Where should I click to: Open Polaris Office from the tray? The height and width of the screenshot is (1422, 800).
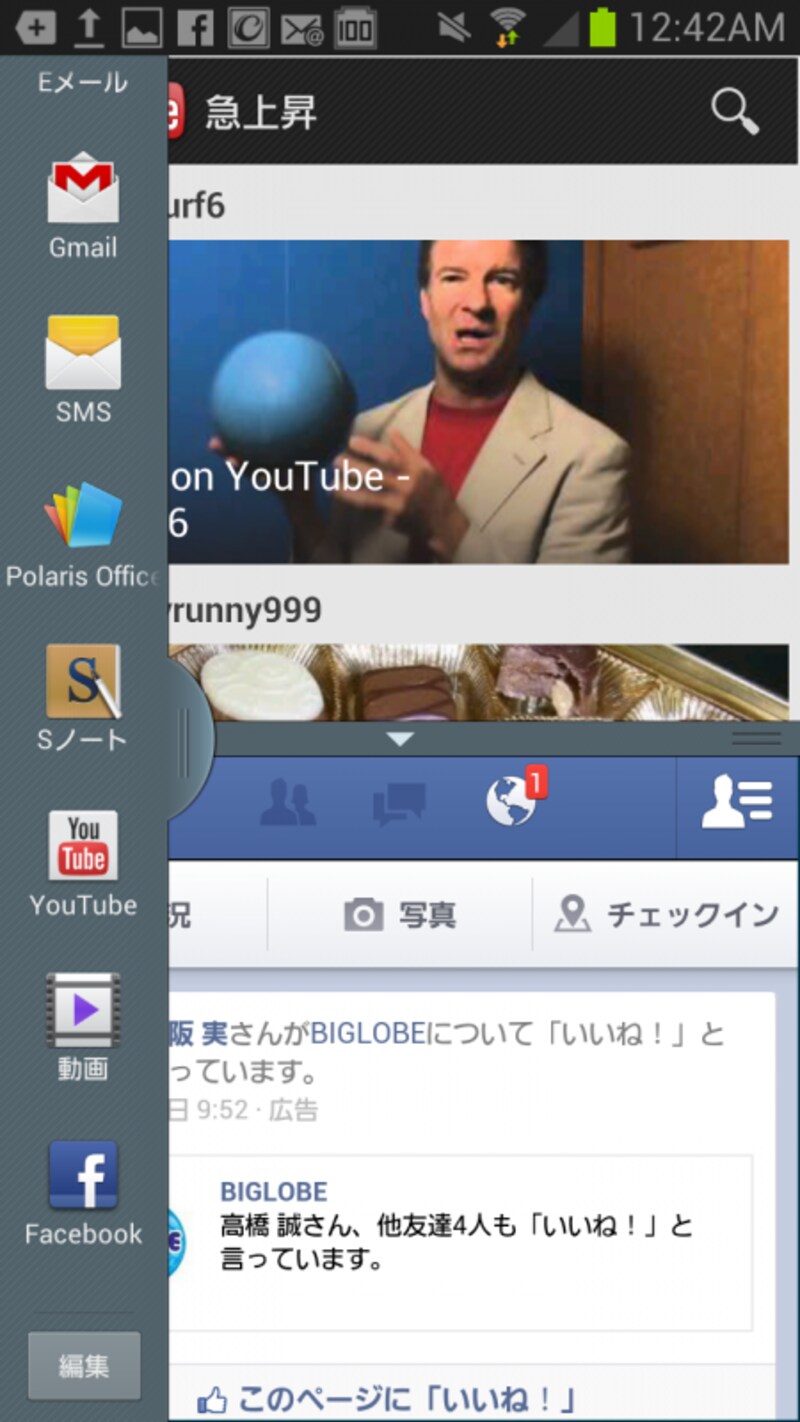[x=83, y=533]
